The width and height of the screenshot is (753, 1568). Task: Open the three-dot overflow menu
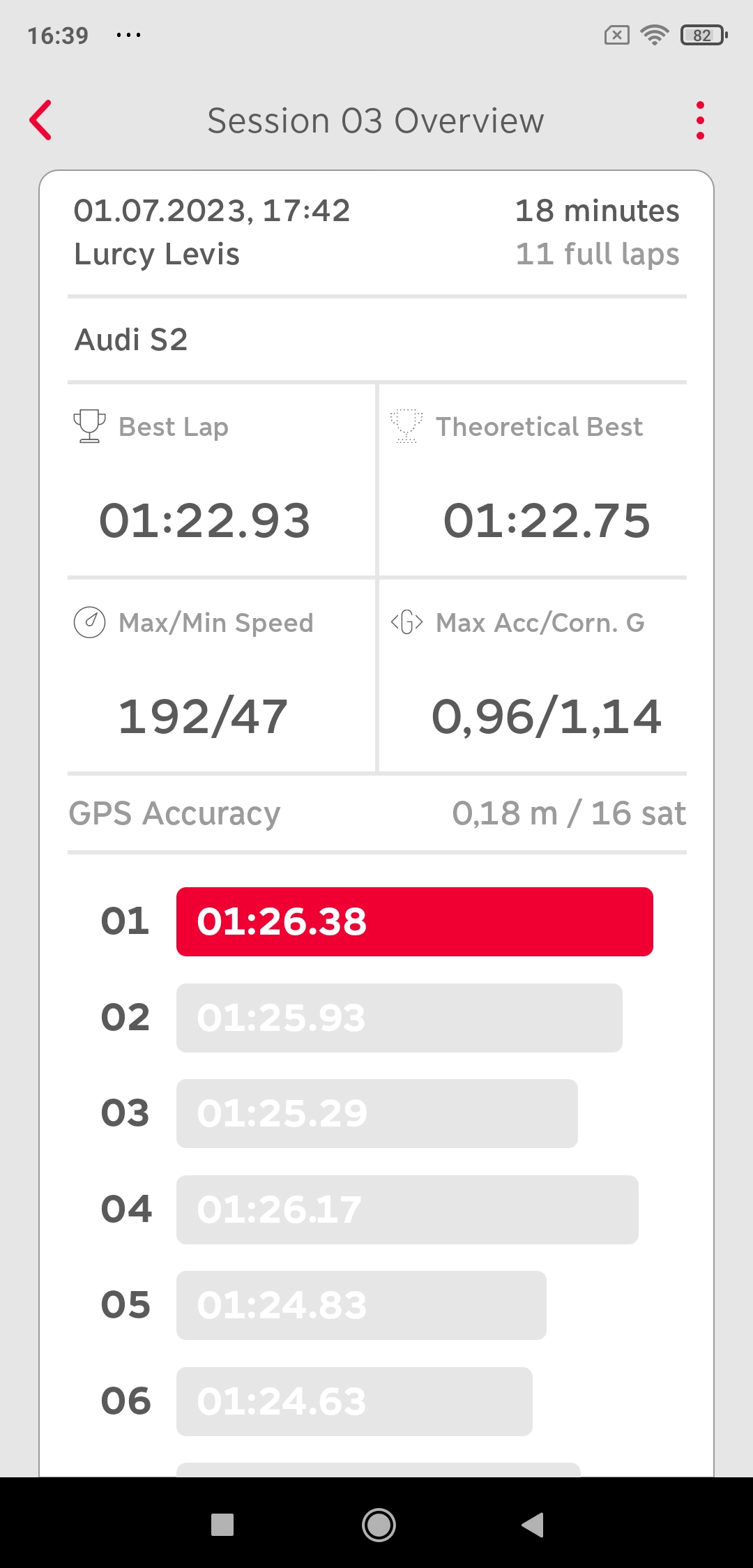[x=700, y=121]
